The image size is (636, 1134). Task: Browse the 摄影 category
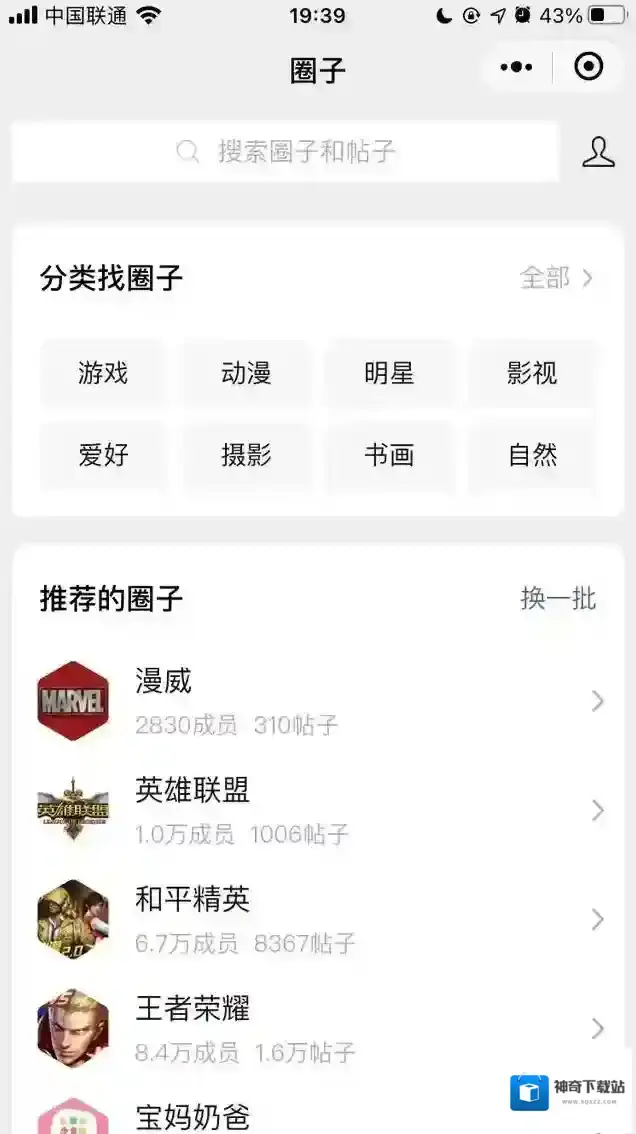tap(246, 456)
